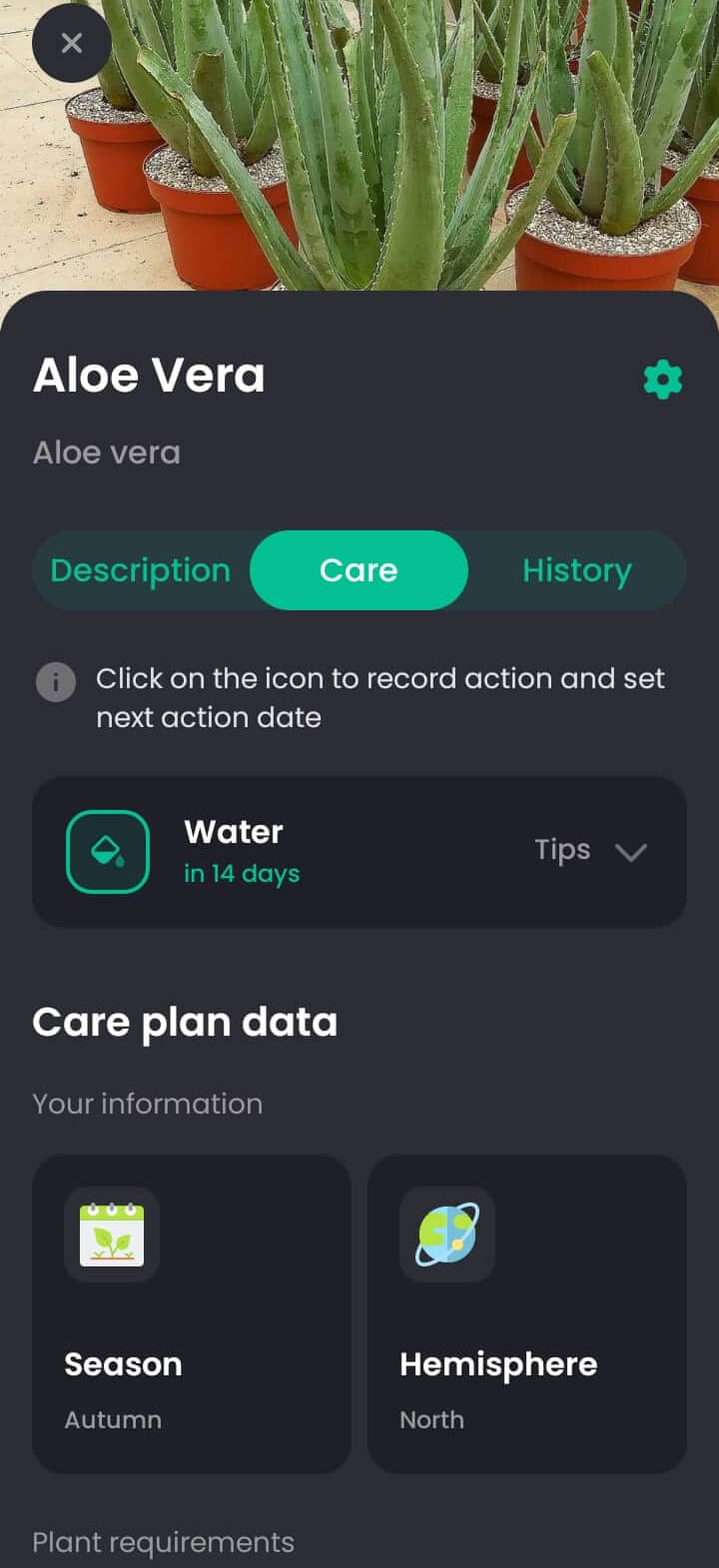Image resolution: width=719 pixels, height=1568 pixels.
Task: Tap the gear icon next to Aloe Vera title
Action: [x=662, y=380]
